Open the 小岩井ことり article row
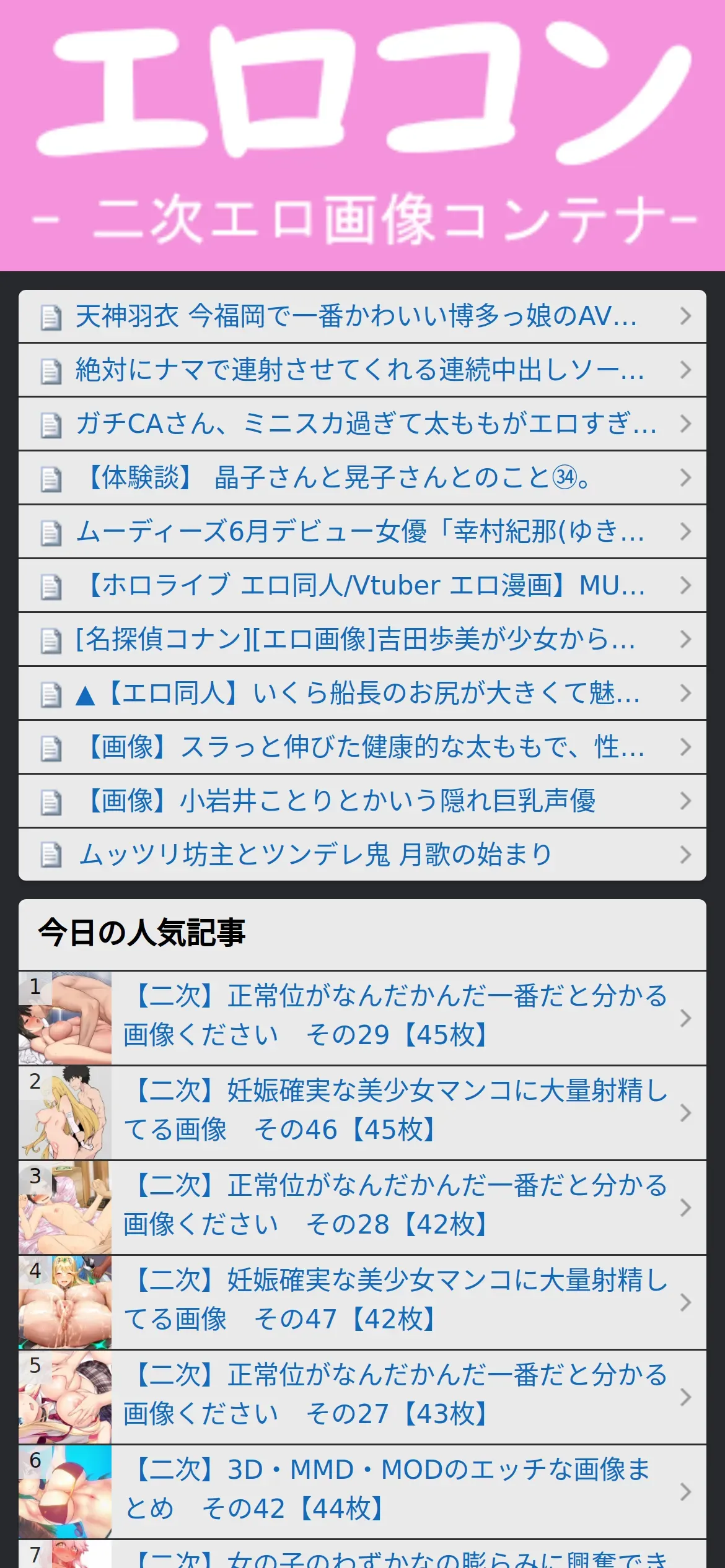 [x=362, y=801]
